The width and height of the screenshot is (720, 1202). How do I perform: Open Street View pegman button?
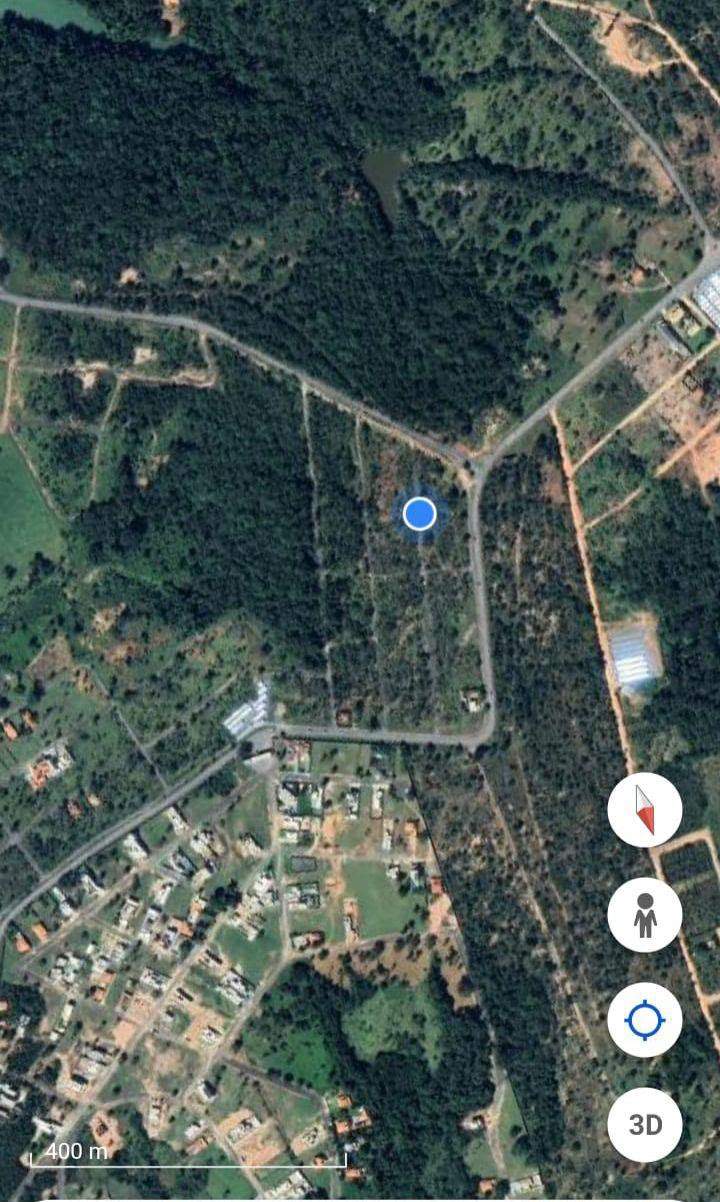click(645, 915)
